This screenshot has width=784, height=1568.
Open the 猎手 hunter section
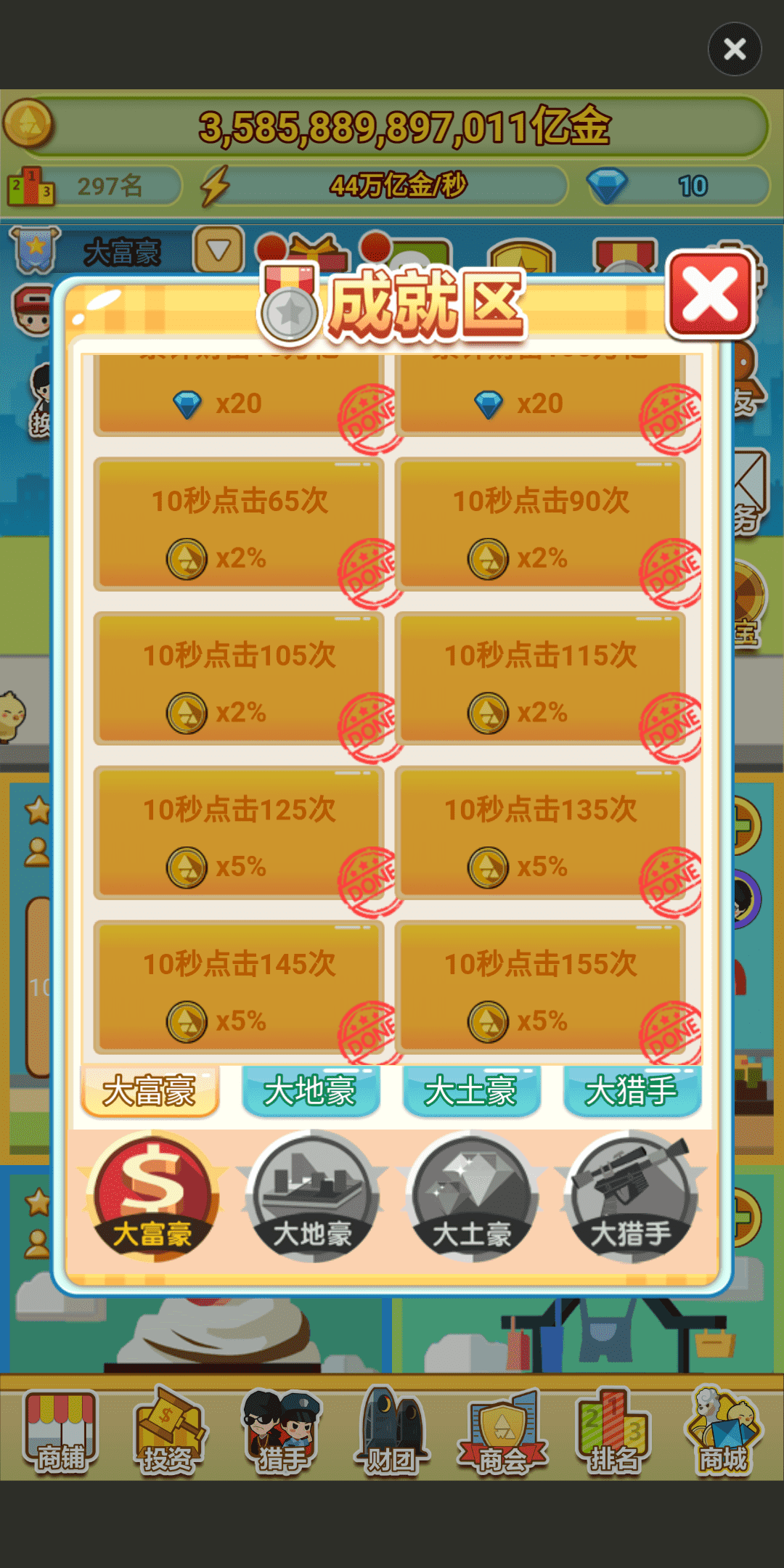(281, 1432)
